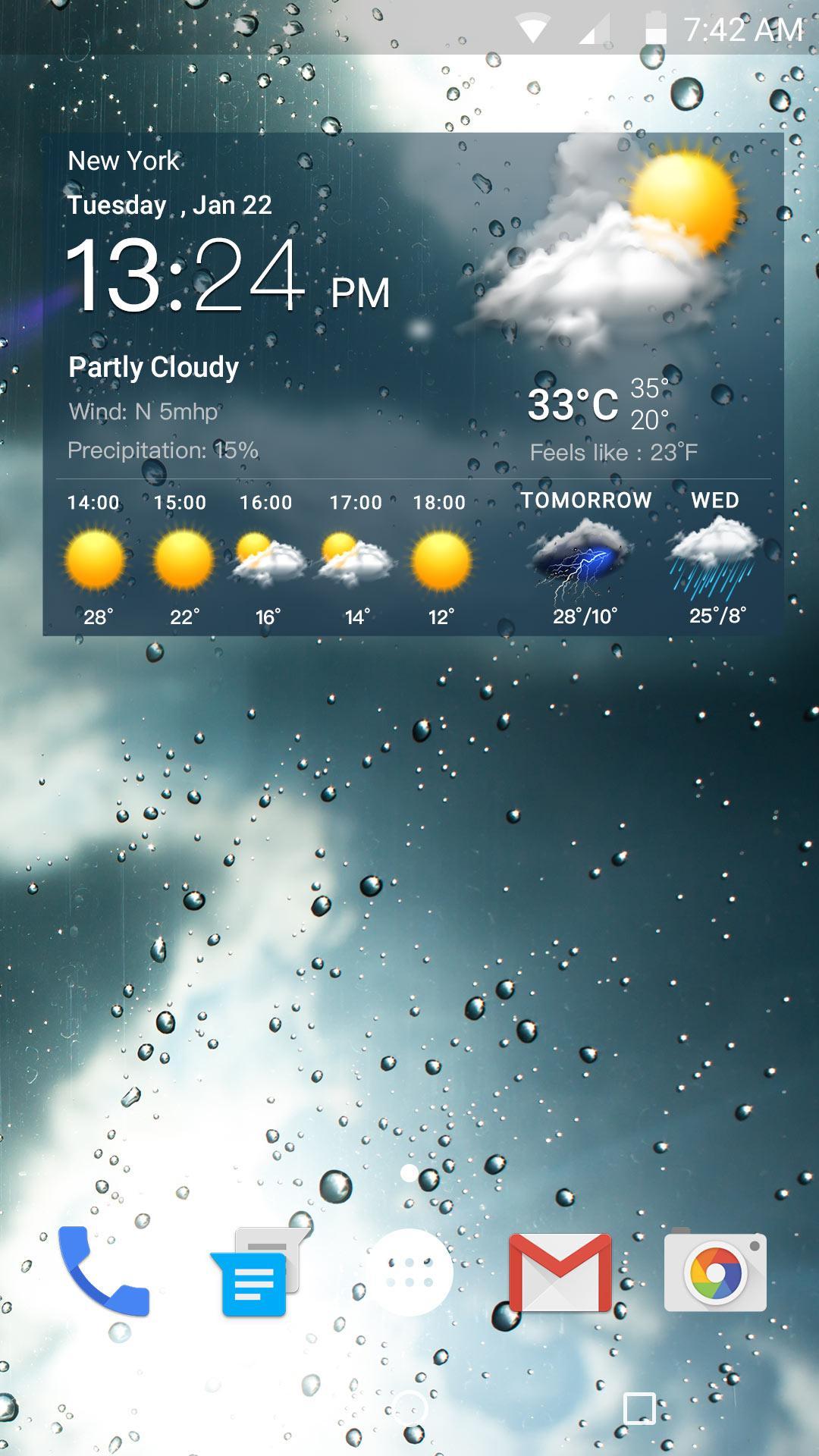Tap the recent apps square button

[639, 1409]
